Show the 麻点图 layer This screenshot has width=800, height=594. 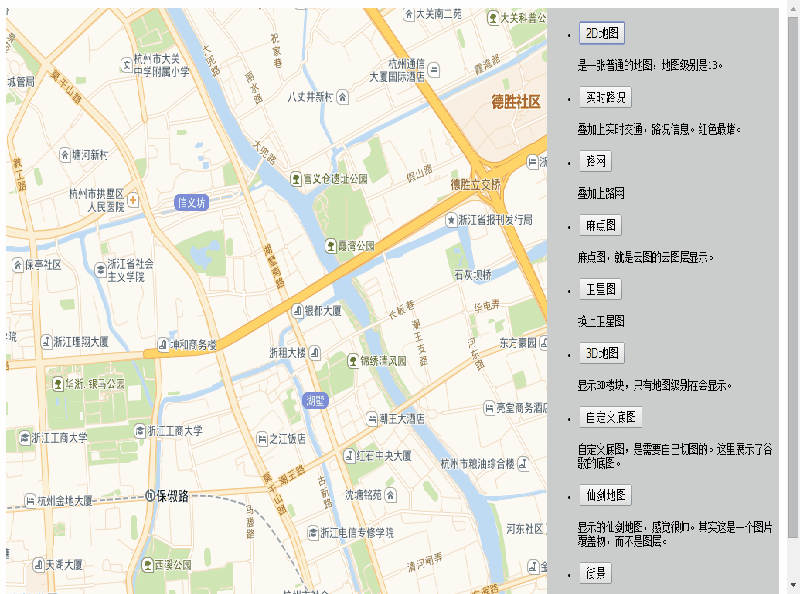[601, 225]
